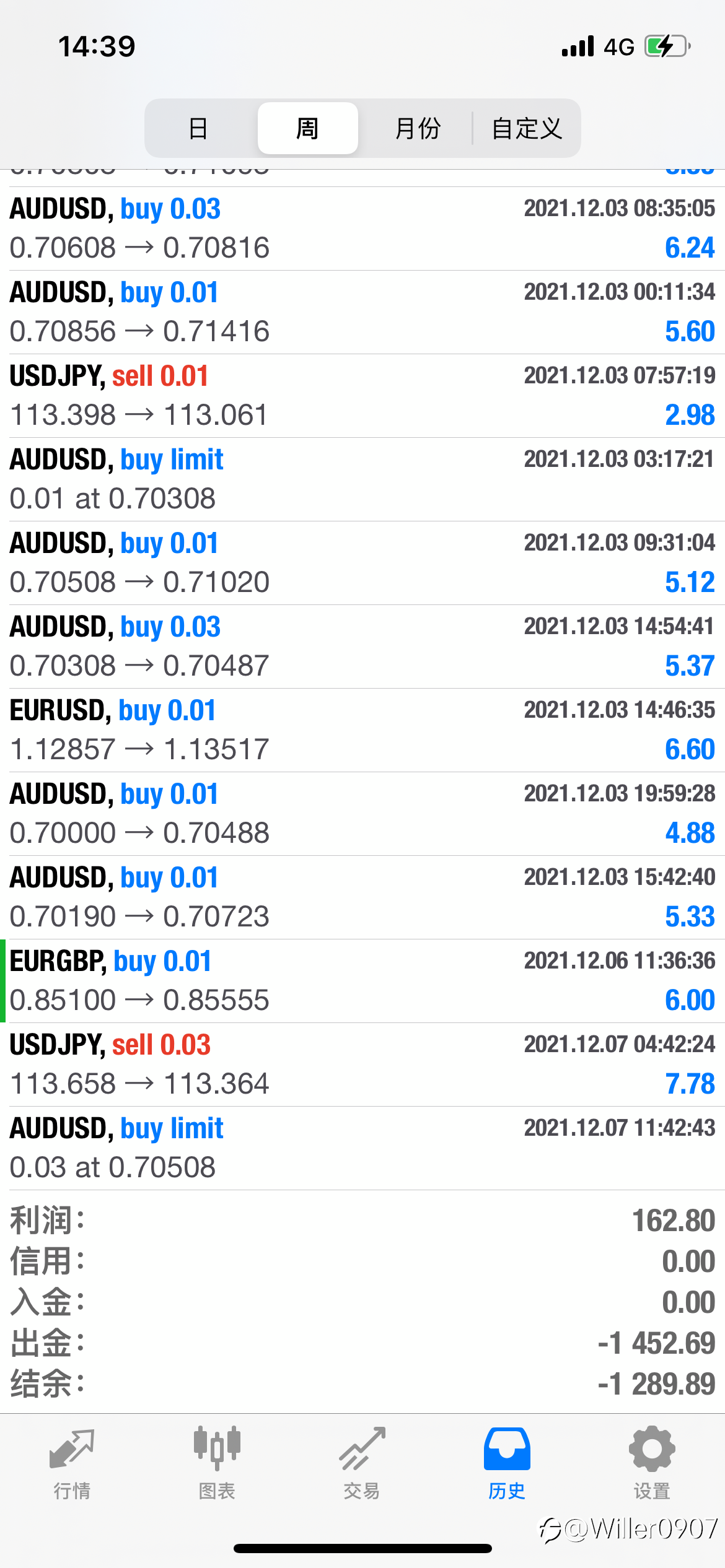Open AUDUSD buy 0.03 trade with 6.24 profit
This screenshot has height=1568, width=725.
coord(362,229)
